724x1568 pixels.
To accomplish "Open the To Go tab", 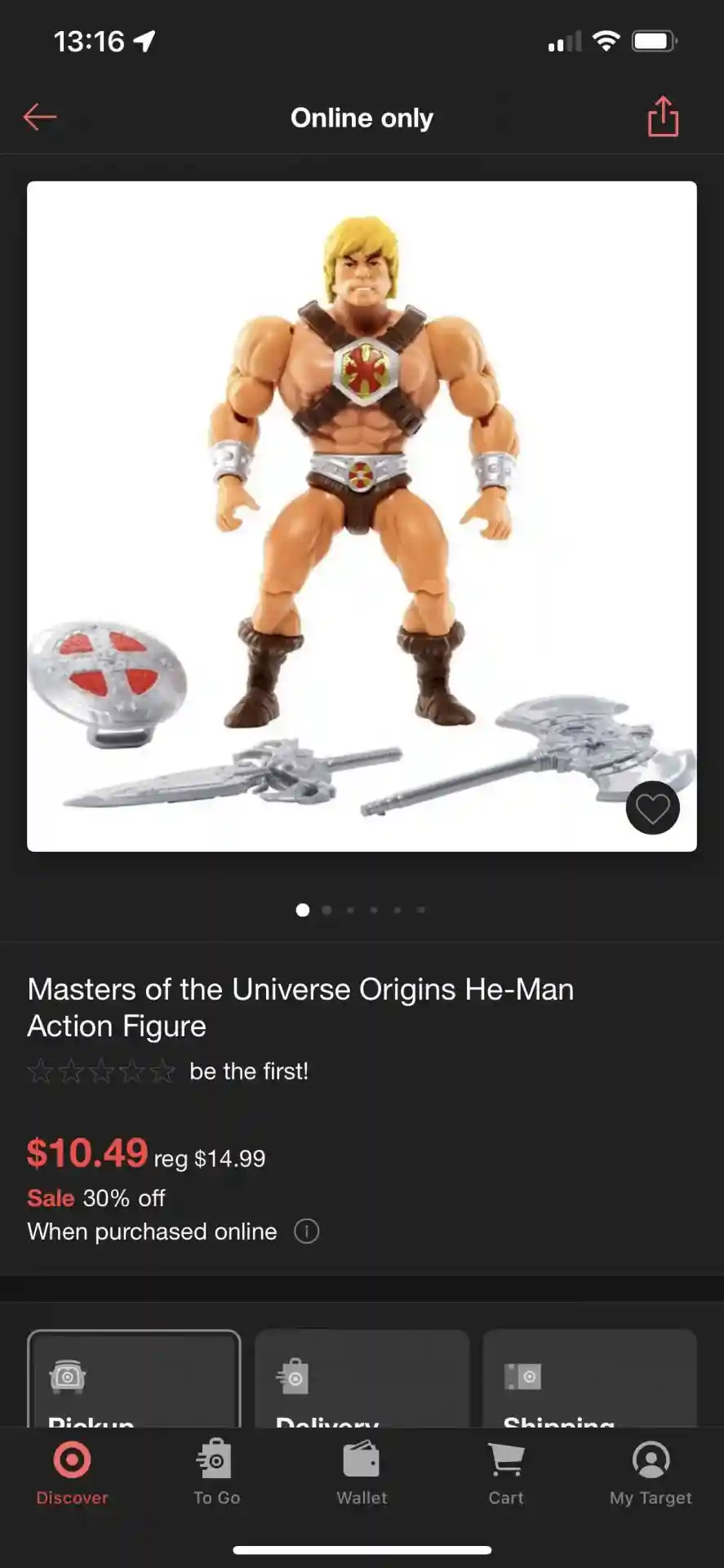I will 216,1473.
